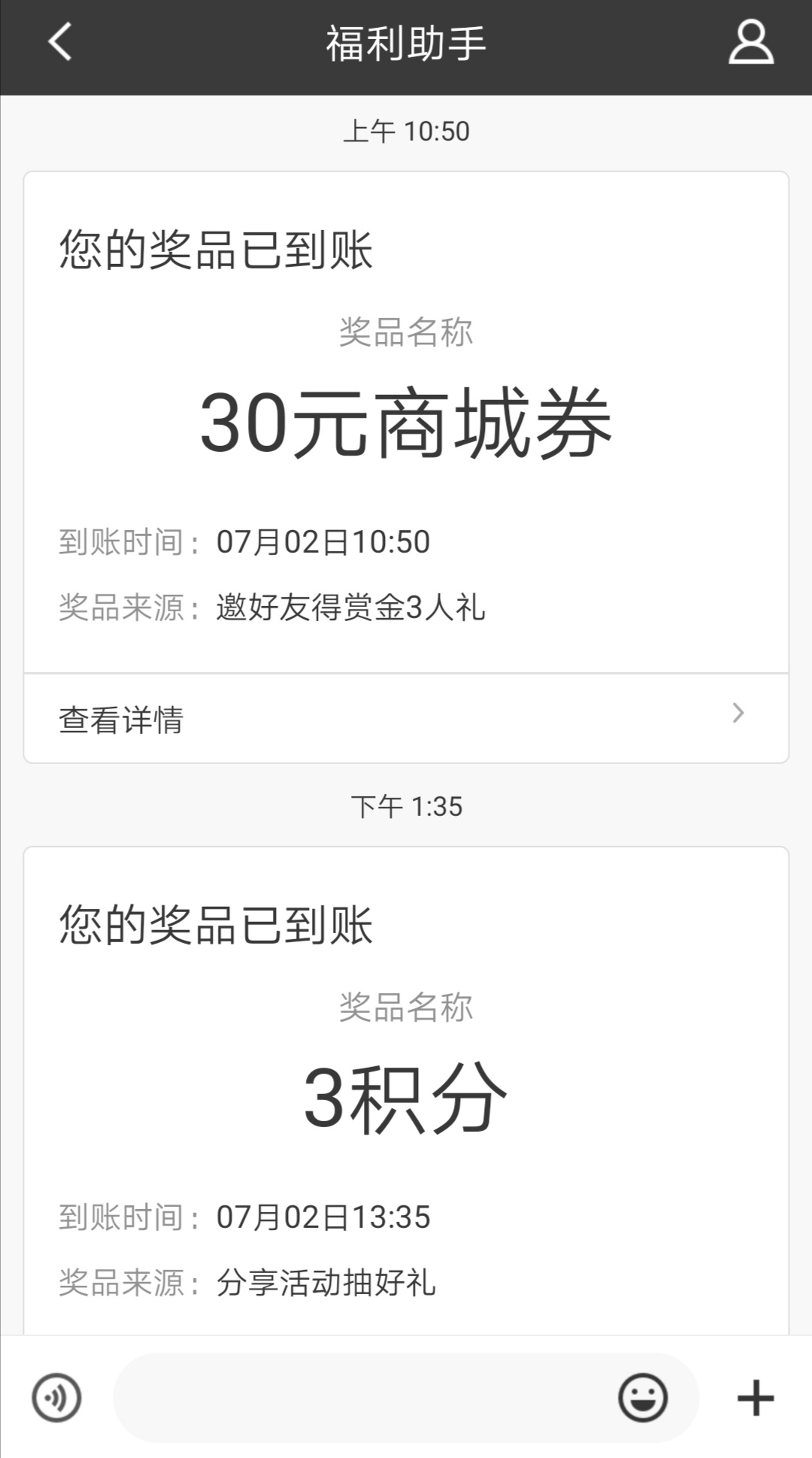Open the emoji picker
The image size is (812, 1458).
(x=643, y=1398)
